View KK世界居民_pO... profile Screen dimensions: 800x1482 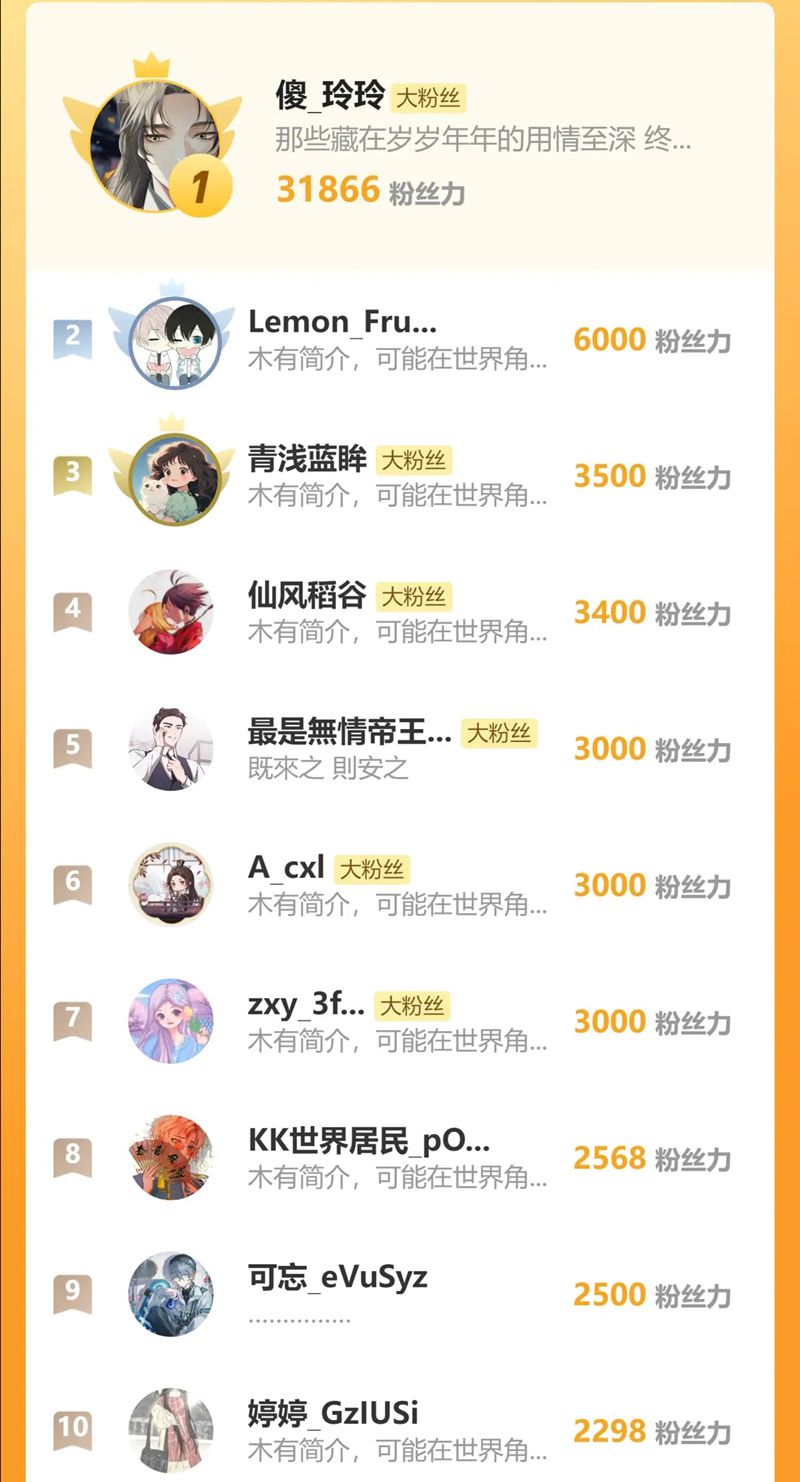coord(400,1158)
